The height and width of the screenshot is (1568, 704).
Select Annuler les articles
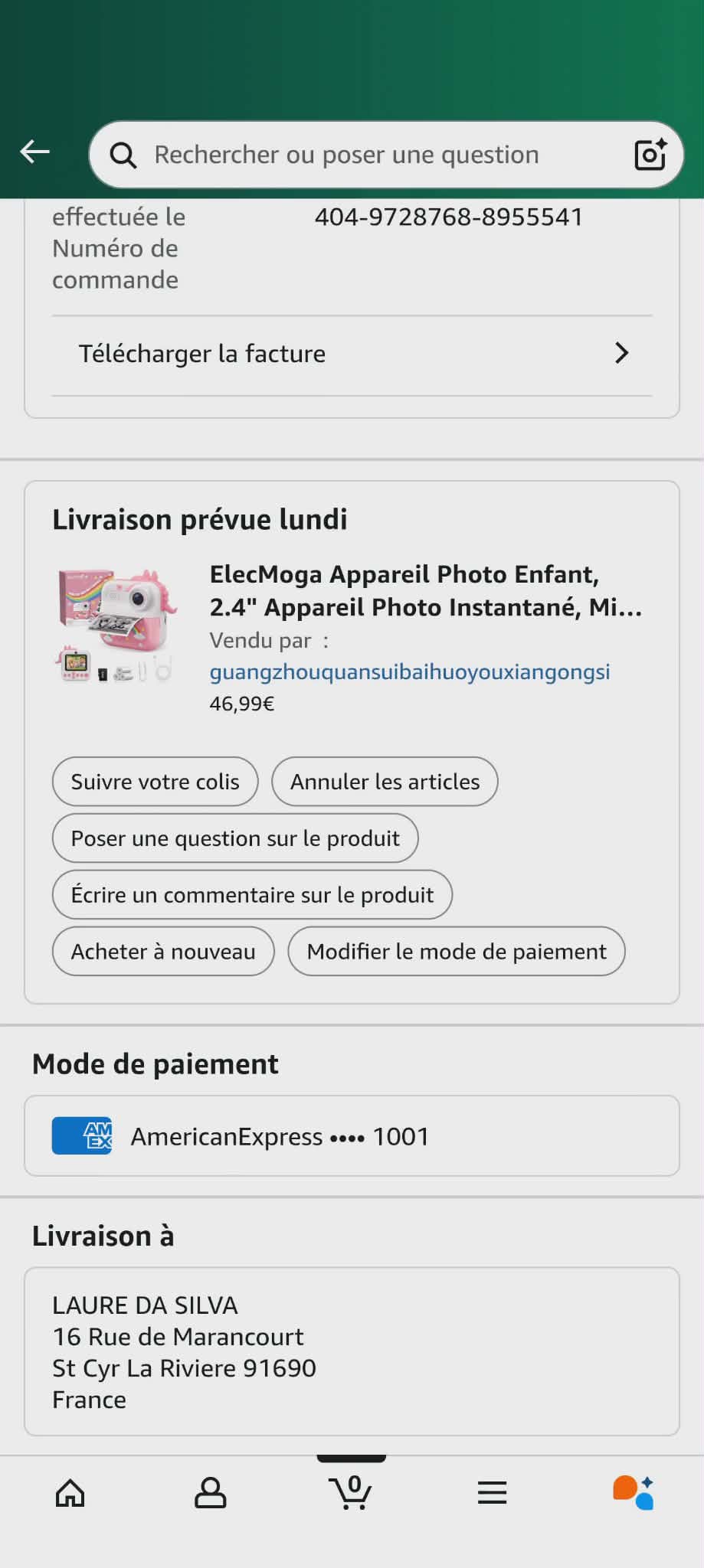[x=385, y=782]
